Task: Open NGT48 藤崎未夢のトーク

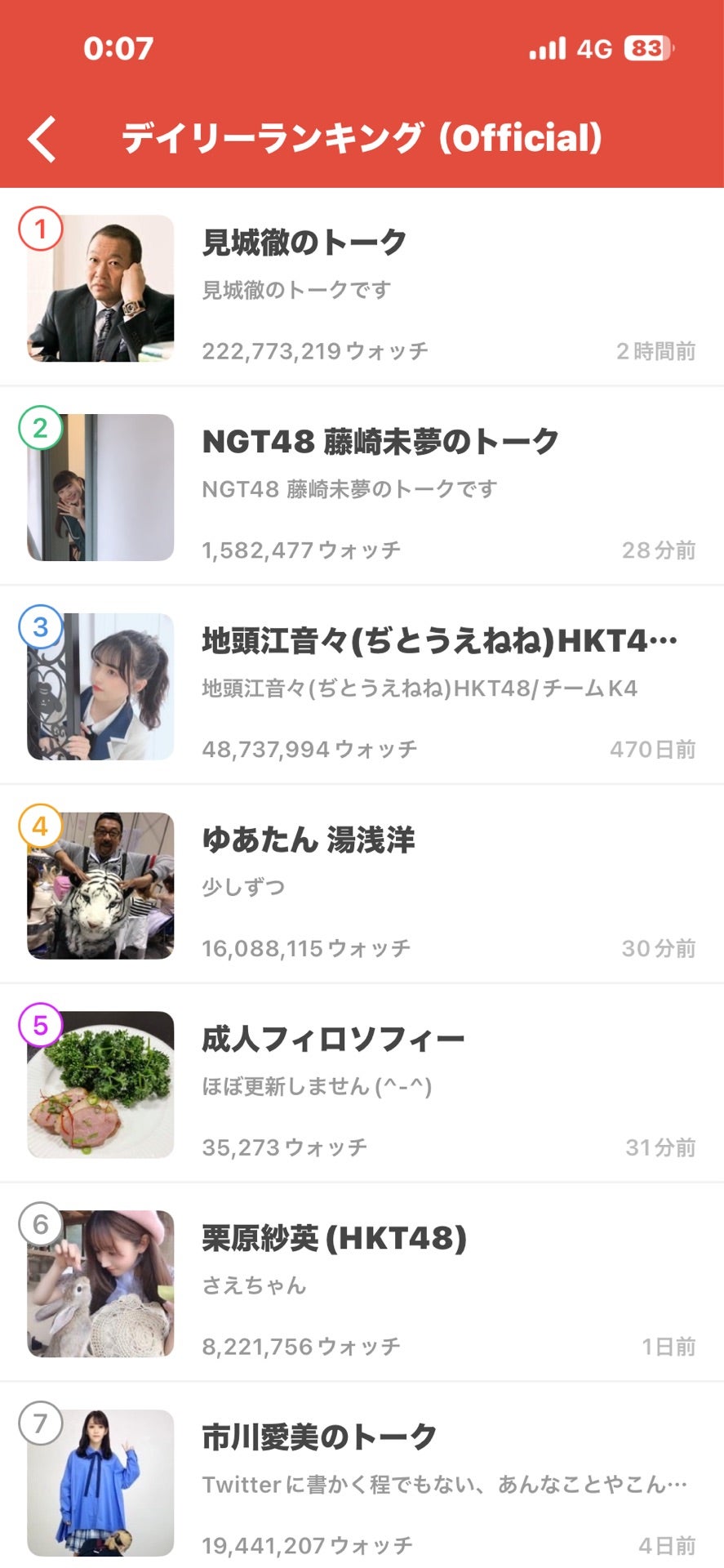Action: (362, 487)
